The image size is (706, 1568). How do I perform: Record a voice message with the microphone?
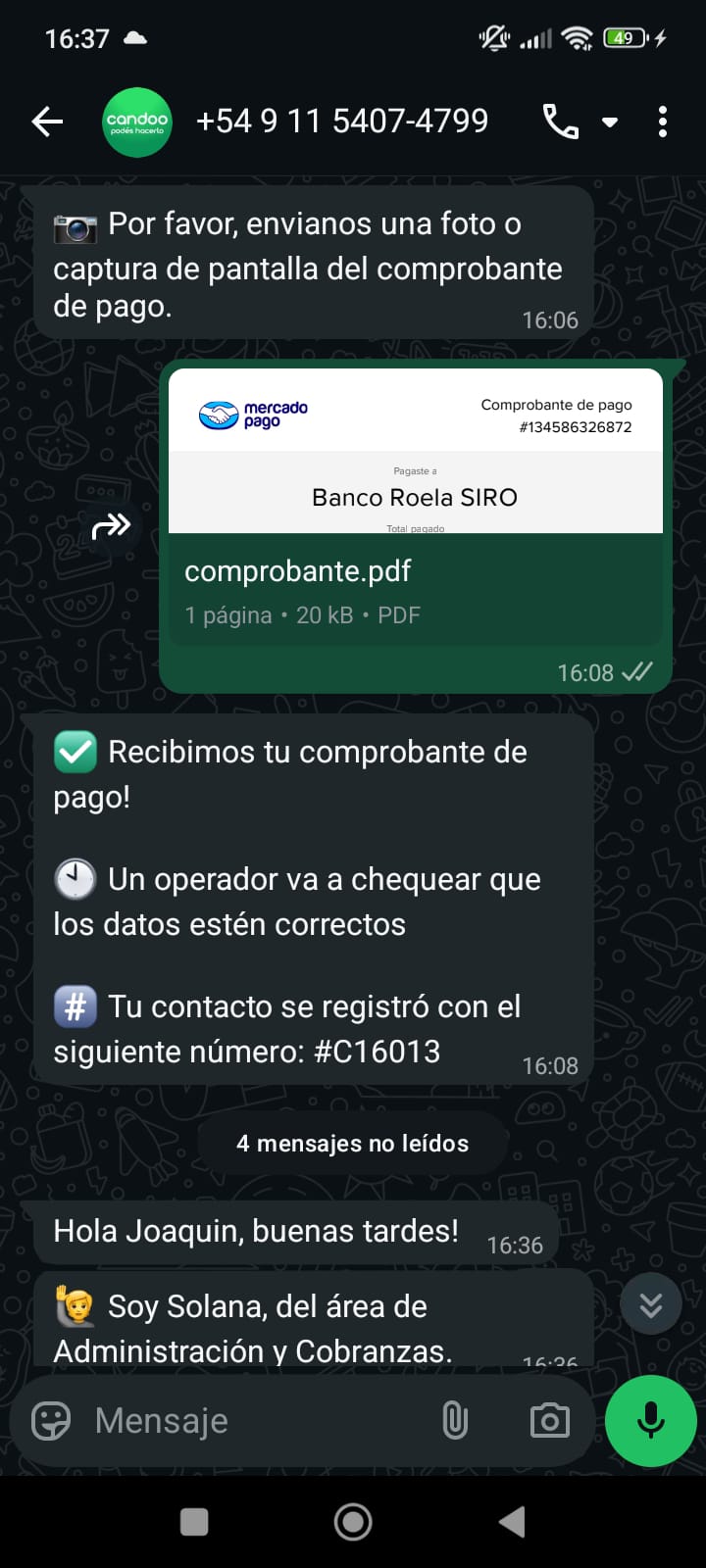[x=651, y=1420]
